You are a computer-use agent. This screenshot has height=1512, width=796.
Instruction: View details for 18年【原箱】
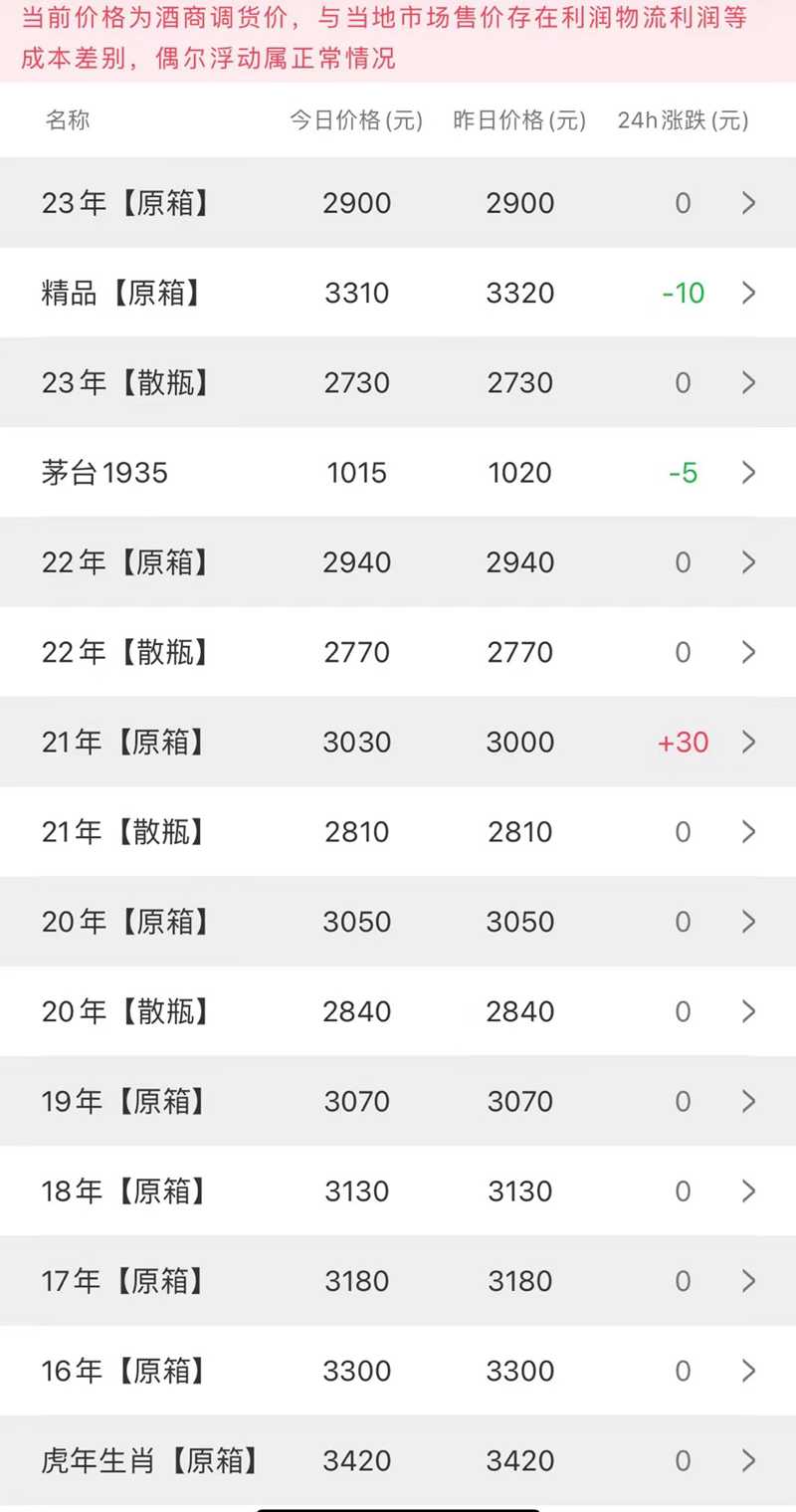tap(398, 1191)
